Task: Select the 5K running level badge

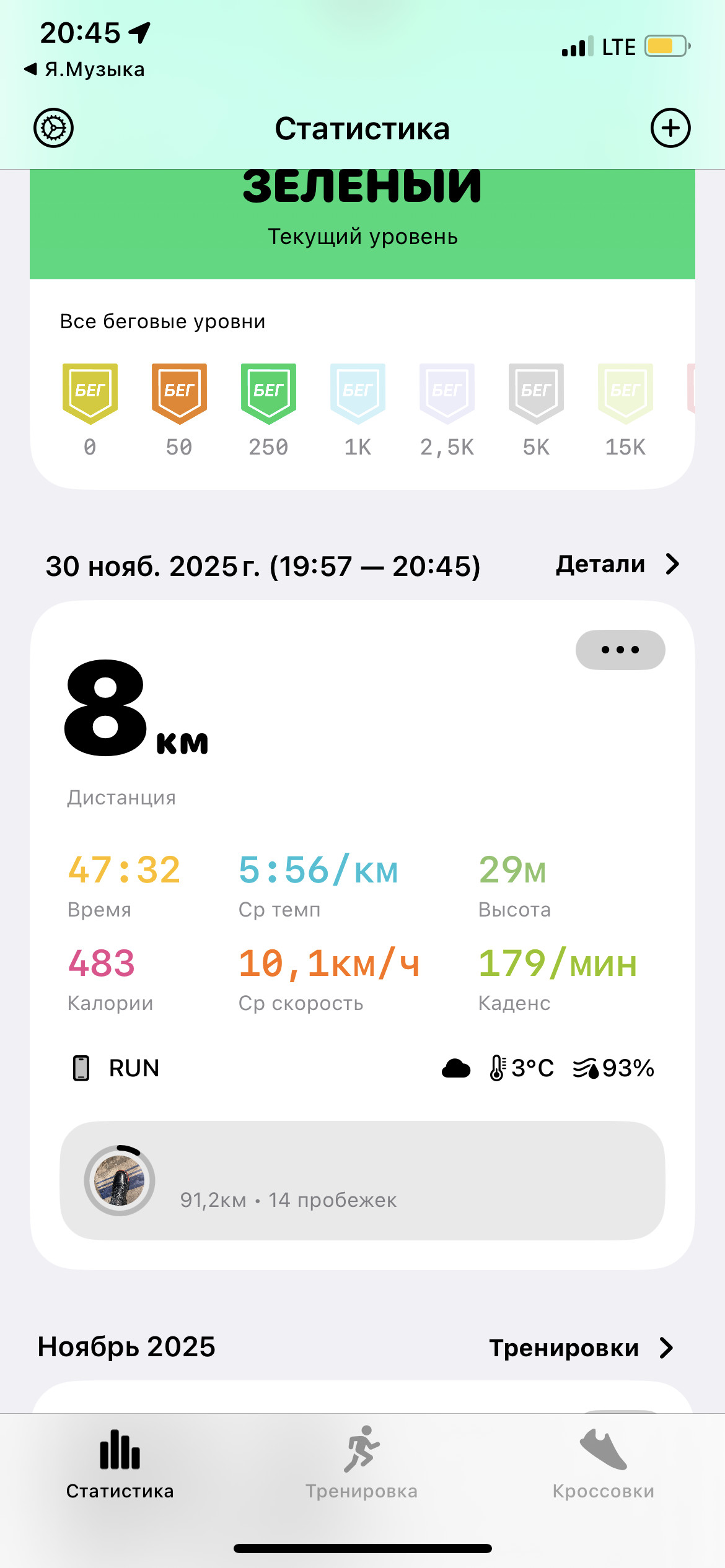Action: [x=536, y=410]
